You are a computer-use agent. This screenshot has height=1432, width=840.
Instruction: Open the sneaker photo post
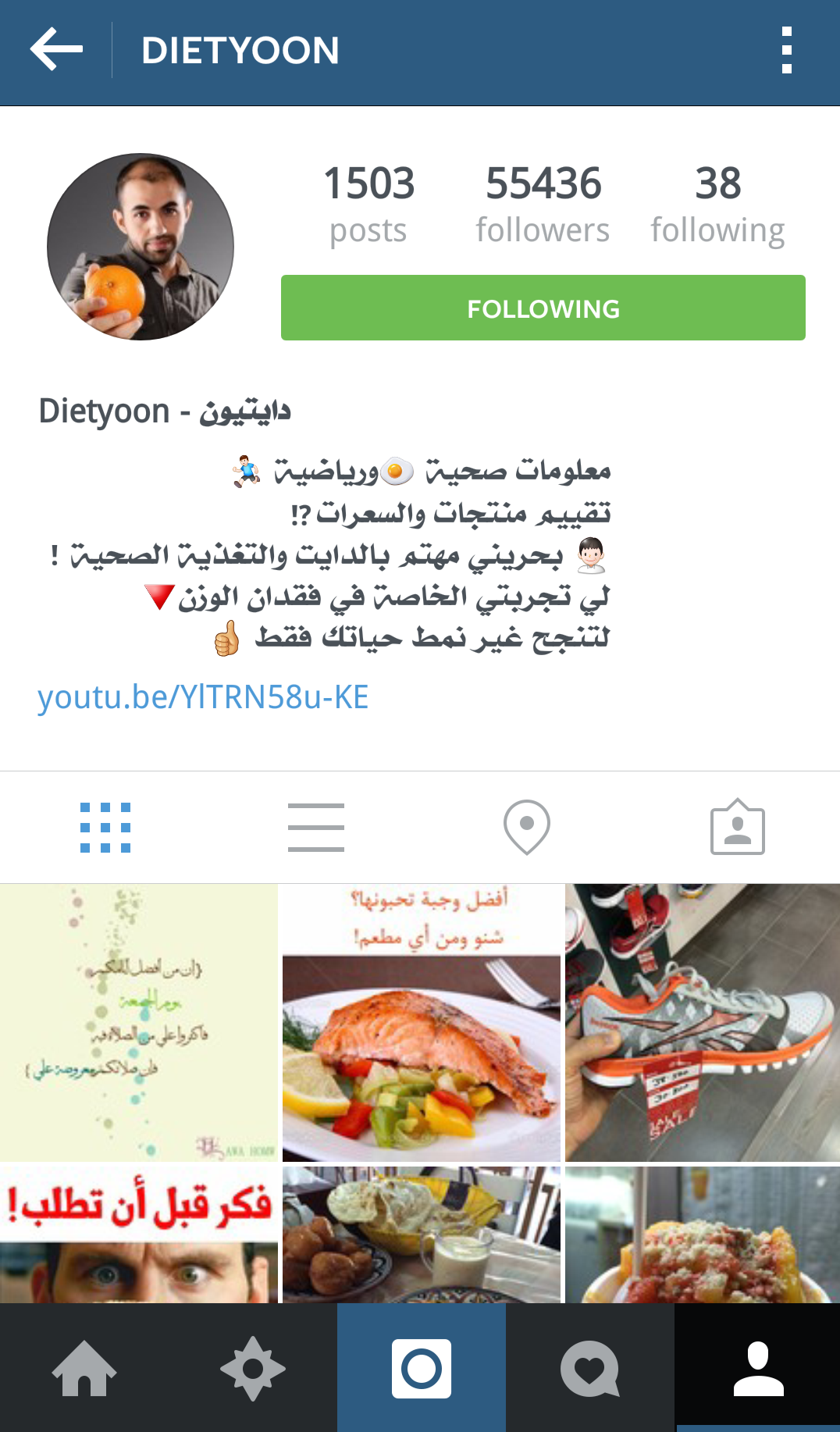[x=703, y=1023]
